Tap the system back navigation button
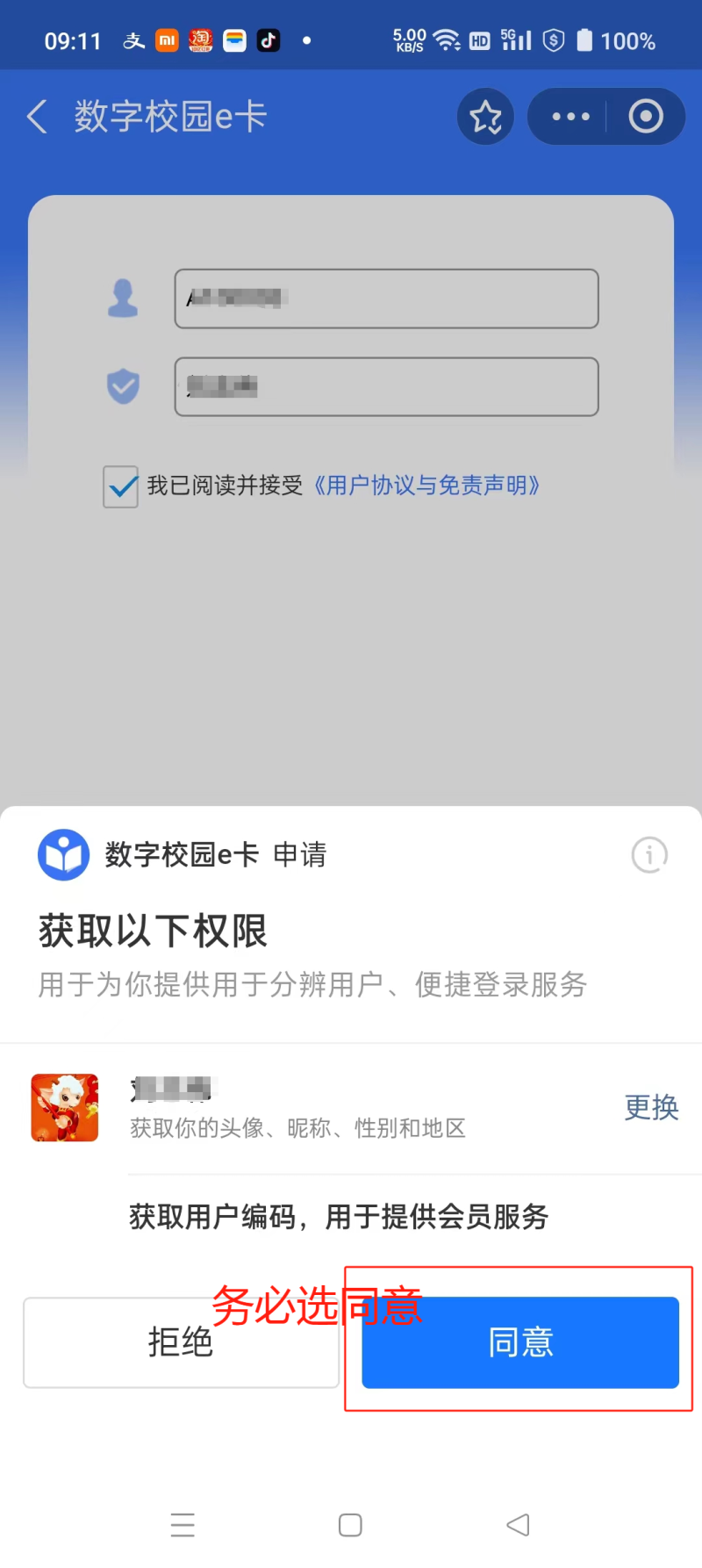Viewport: 702px width, 1568px height. click(x=518, y=1525)
